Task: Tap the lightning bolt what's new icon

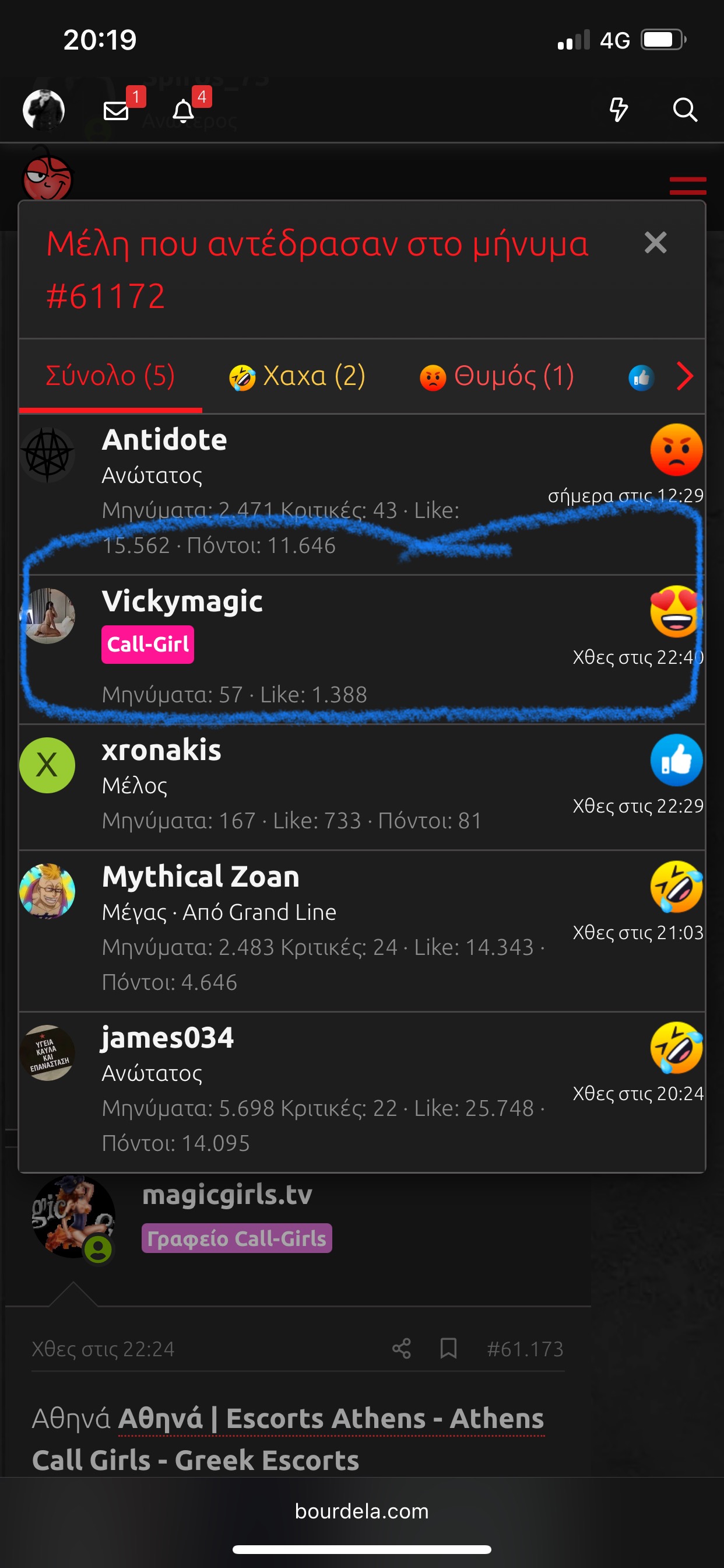Action: coord(618,110)
